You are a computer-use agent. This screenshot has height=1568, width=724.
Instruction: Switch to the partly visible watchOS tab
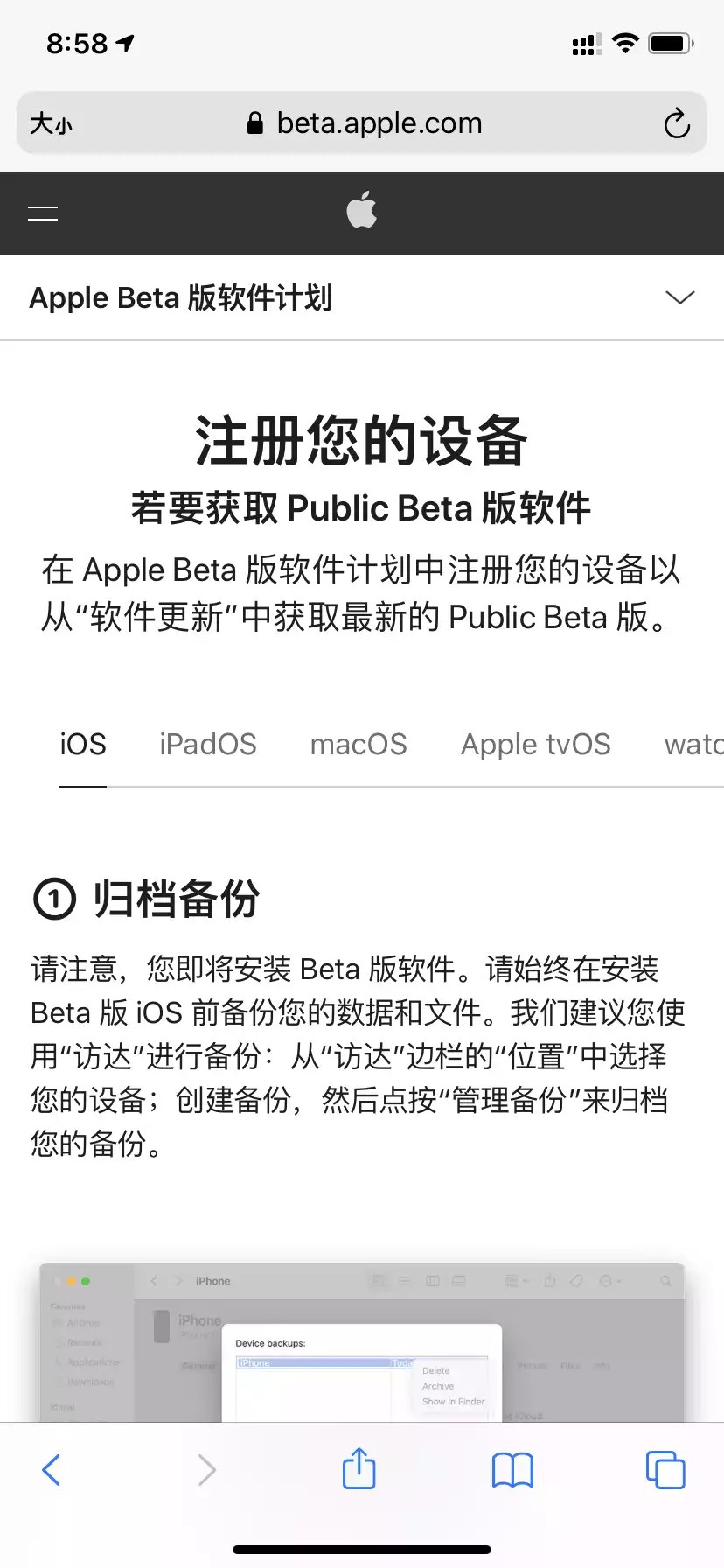693,745
